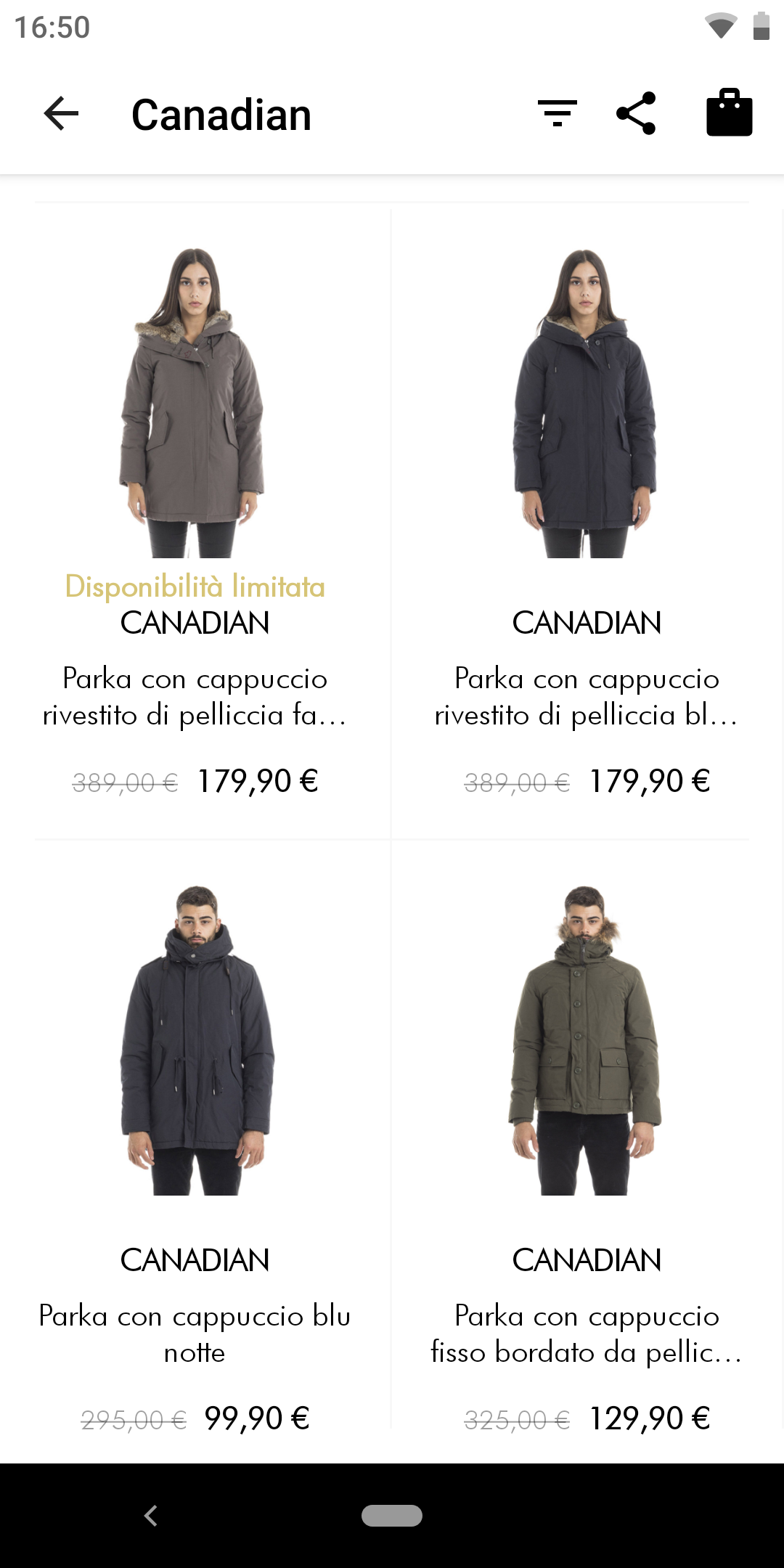Open the filter options icon
784x1568 pixels.
point(558,114)
